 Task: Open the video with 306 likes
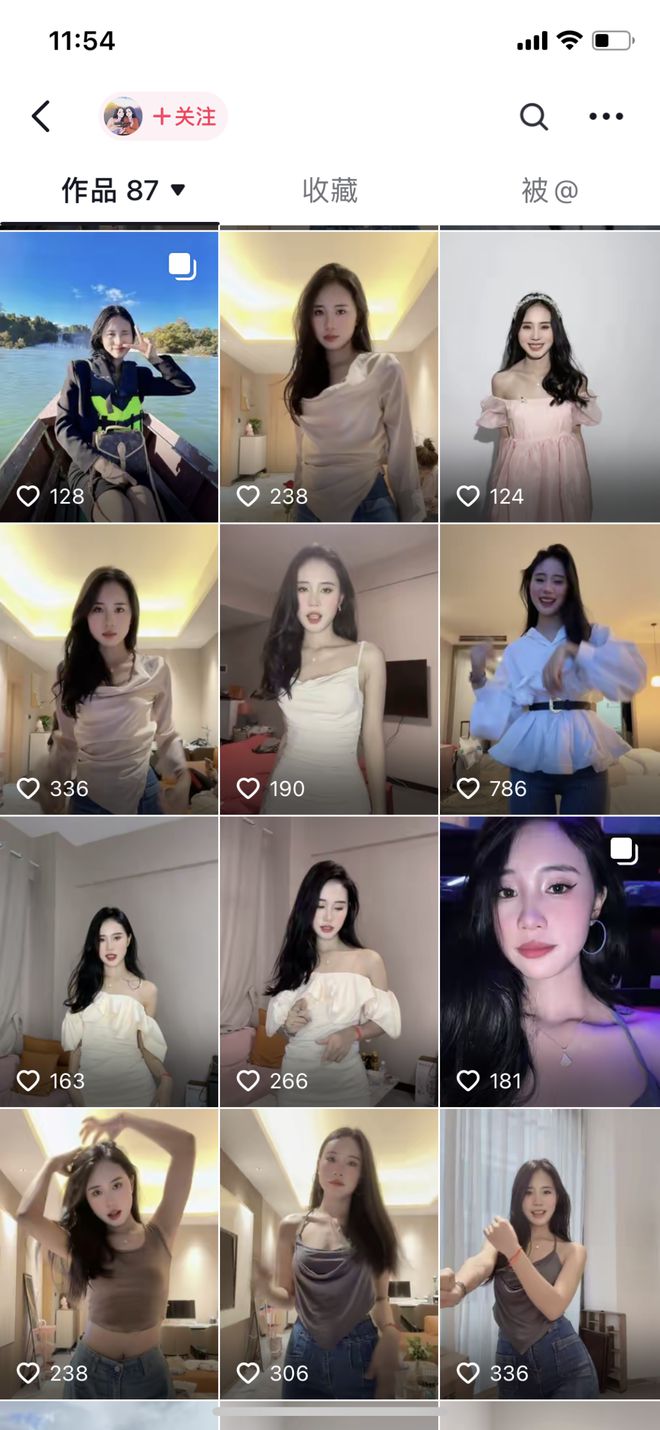coord(329,1254)
